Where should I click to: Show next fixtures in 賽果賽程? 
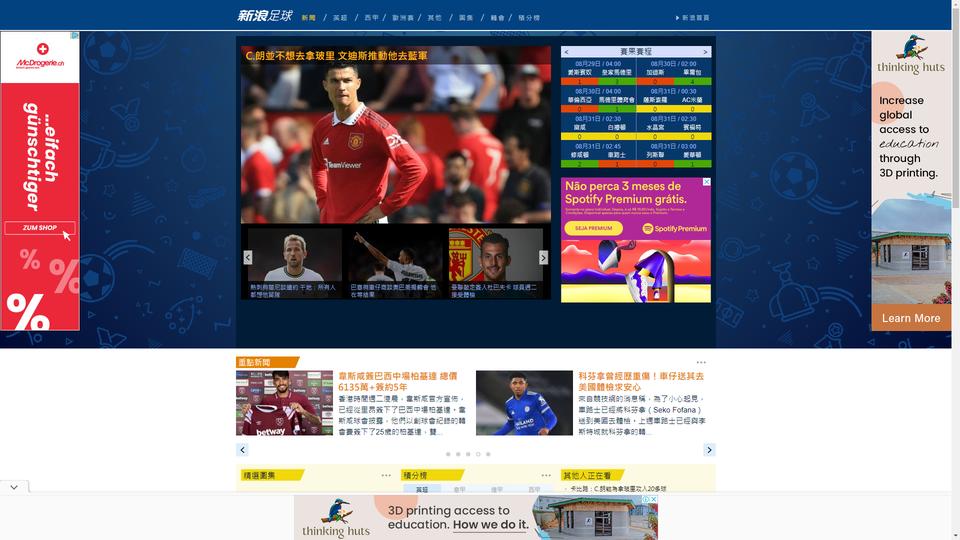pyautogui.click(x=705, y=52)
